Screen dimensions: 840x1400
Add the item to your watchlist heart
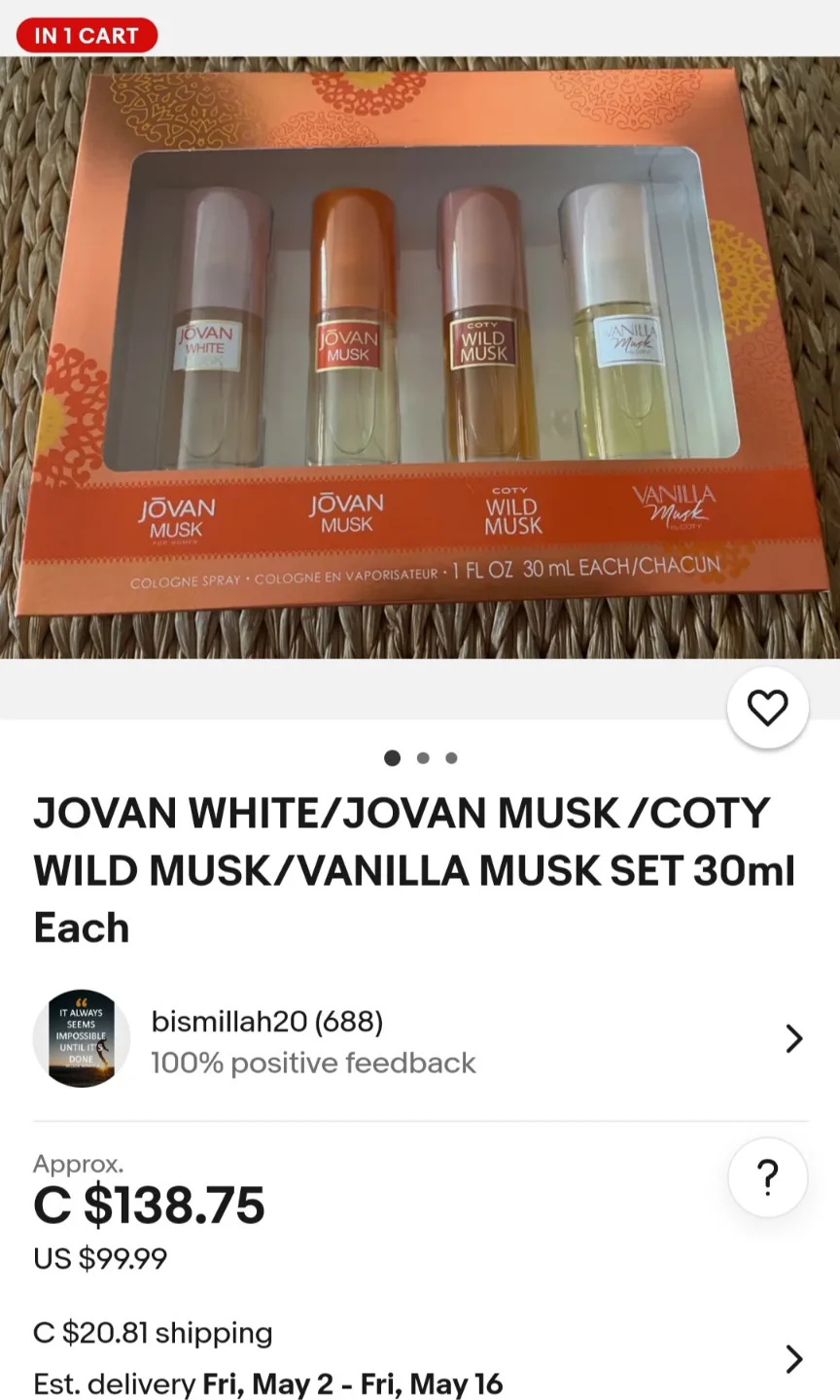tap(767, 708)
